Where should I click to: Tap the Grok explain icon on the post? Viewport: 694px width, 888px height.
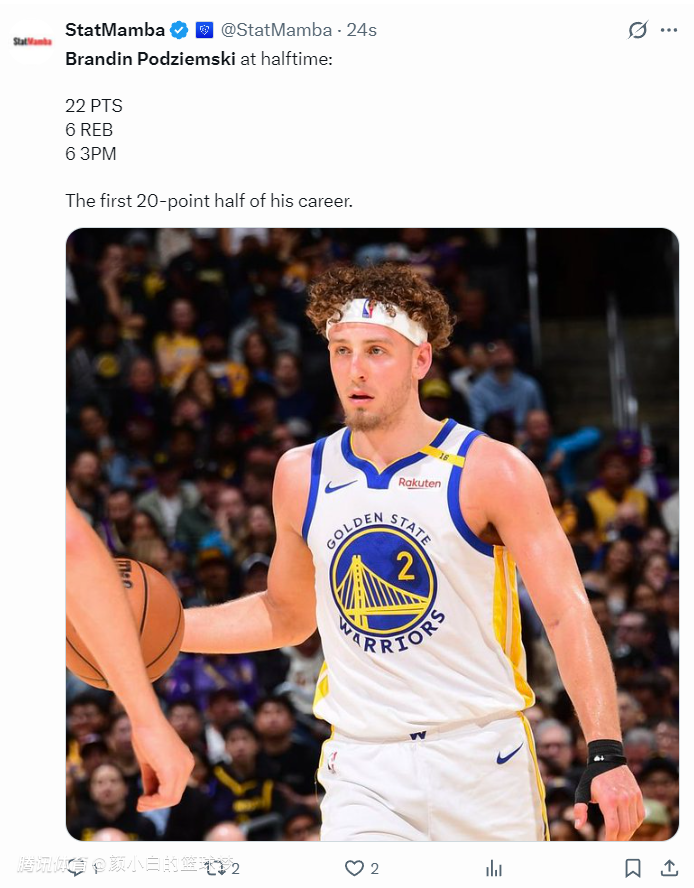click(637, 30)
